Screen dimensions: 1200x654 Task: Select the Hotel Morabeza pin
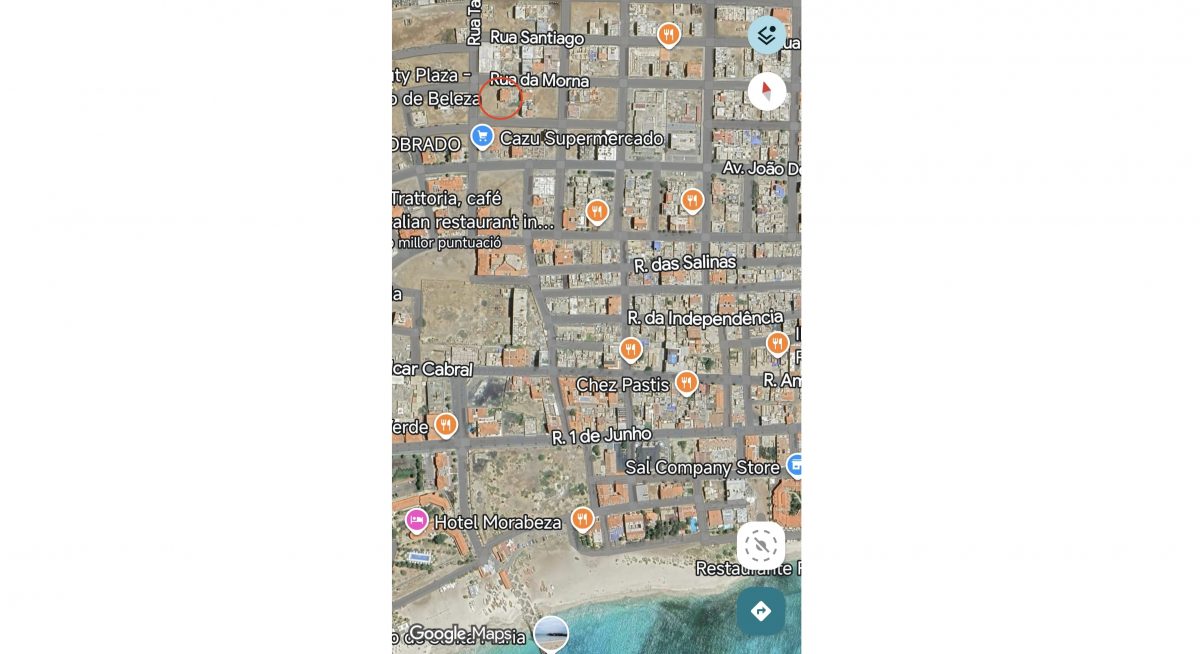click(x=417, y=521)
